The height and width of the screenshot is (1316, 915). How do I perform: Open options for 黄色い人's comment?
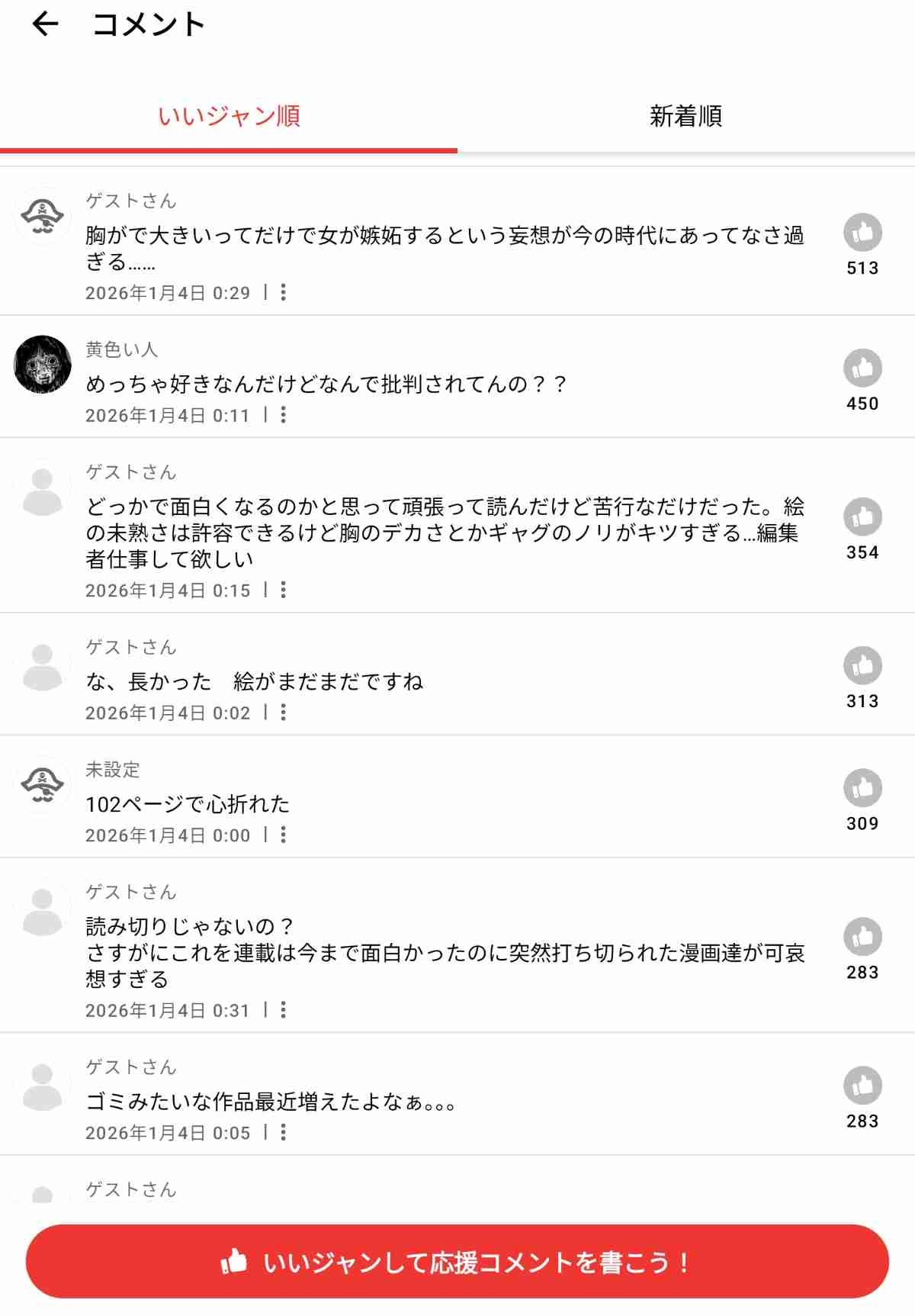tap(284, 415)
